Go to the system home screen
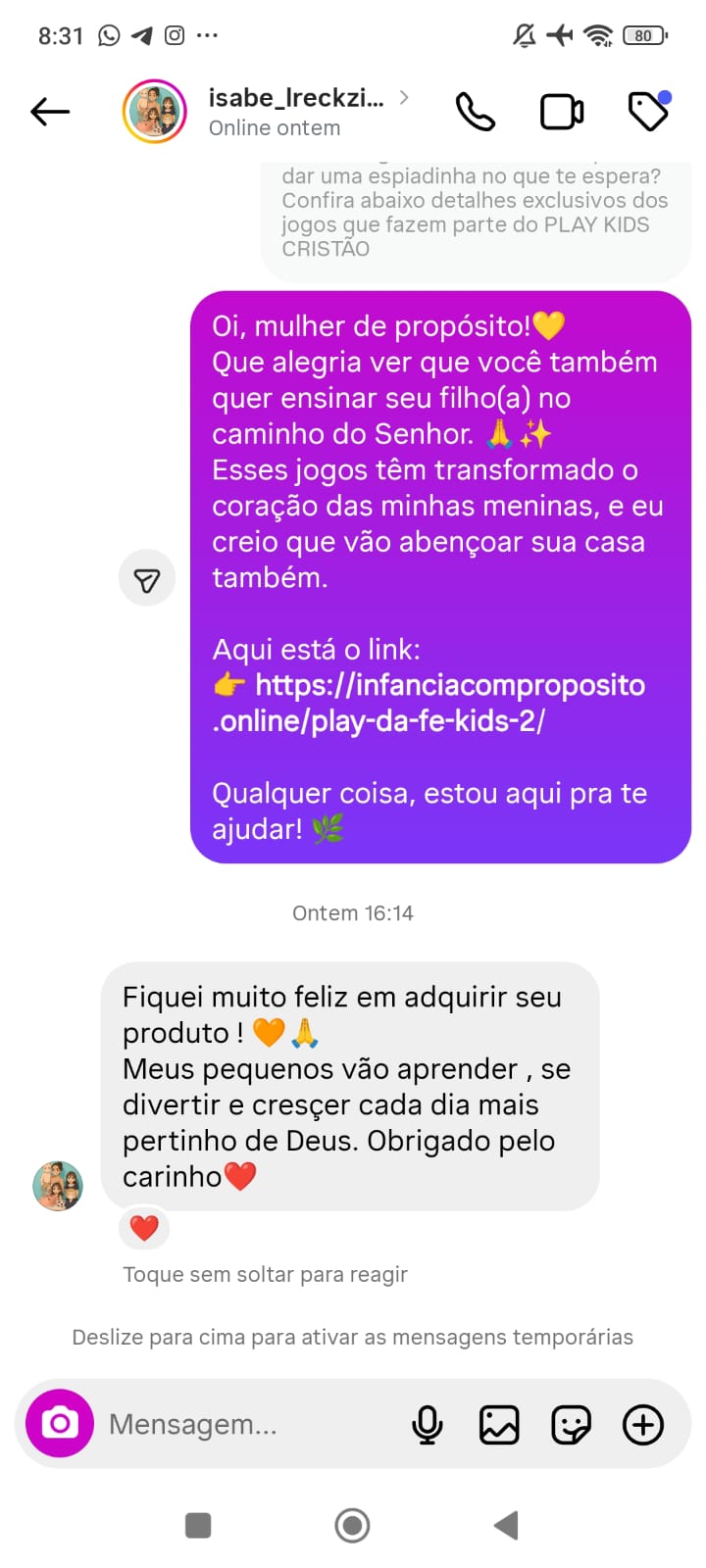 point(353,1525)
